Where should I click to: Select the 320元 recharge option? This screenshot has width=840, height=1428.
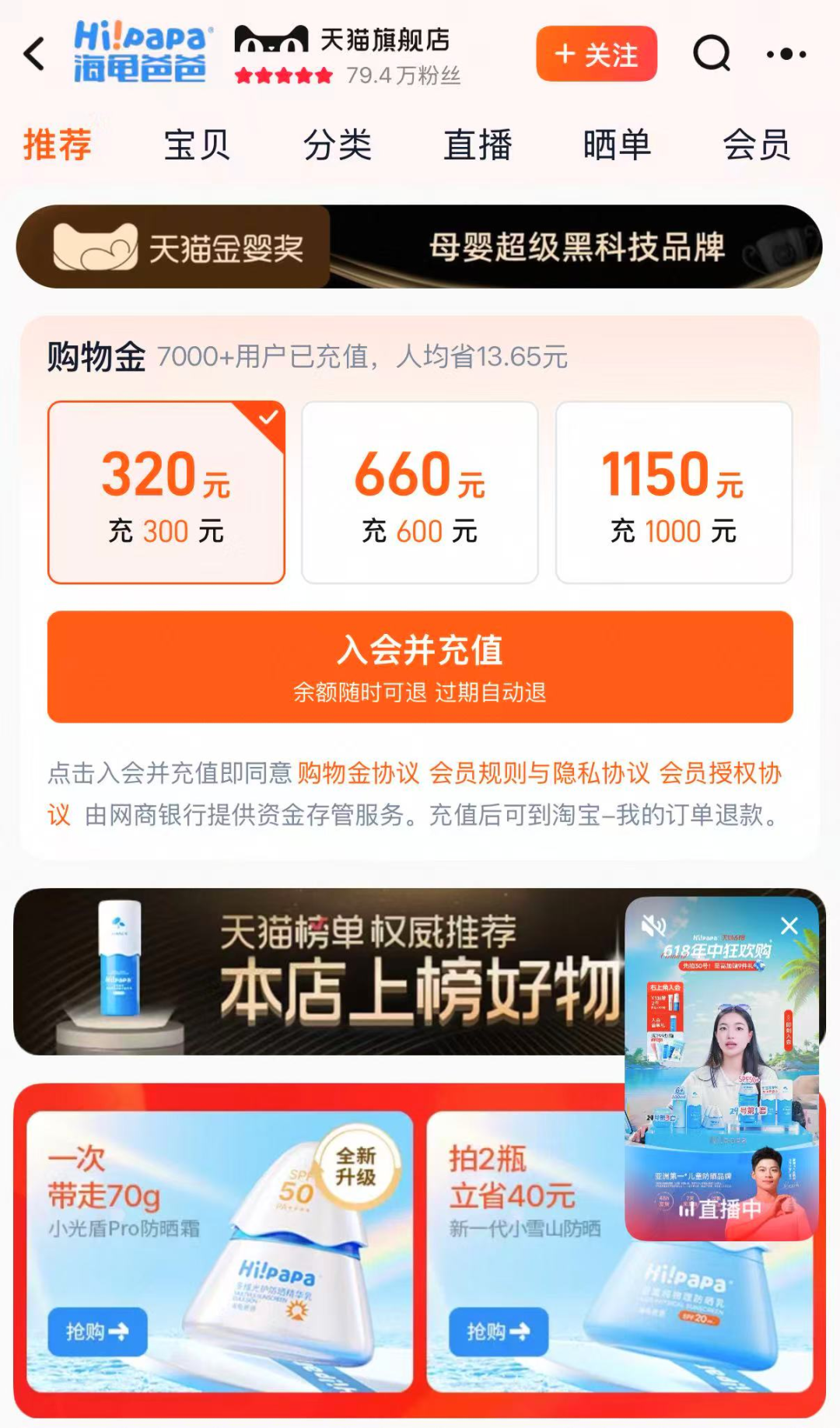[x=166, y=492]
